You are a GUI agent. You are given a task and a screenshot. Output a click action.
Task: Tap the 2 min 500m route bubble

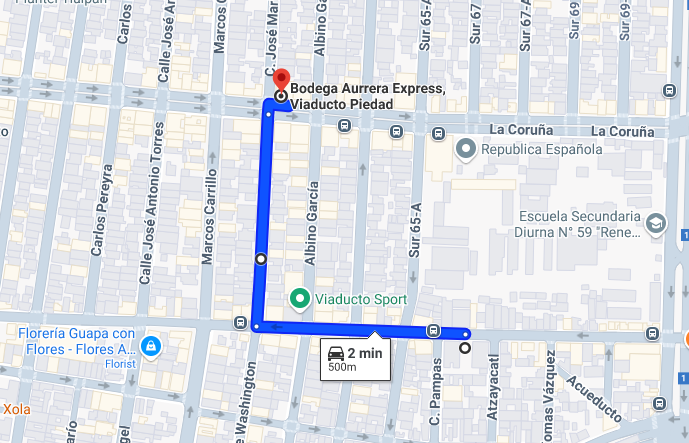(x=355, y=359)
